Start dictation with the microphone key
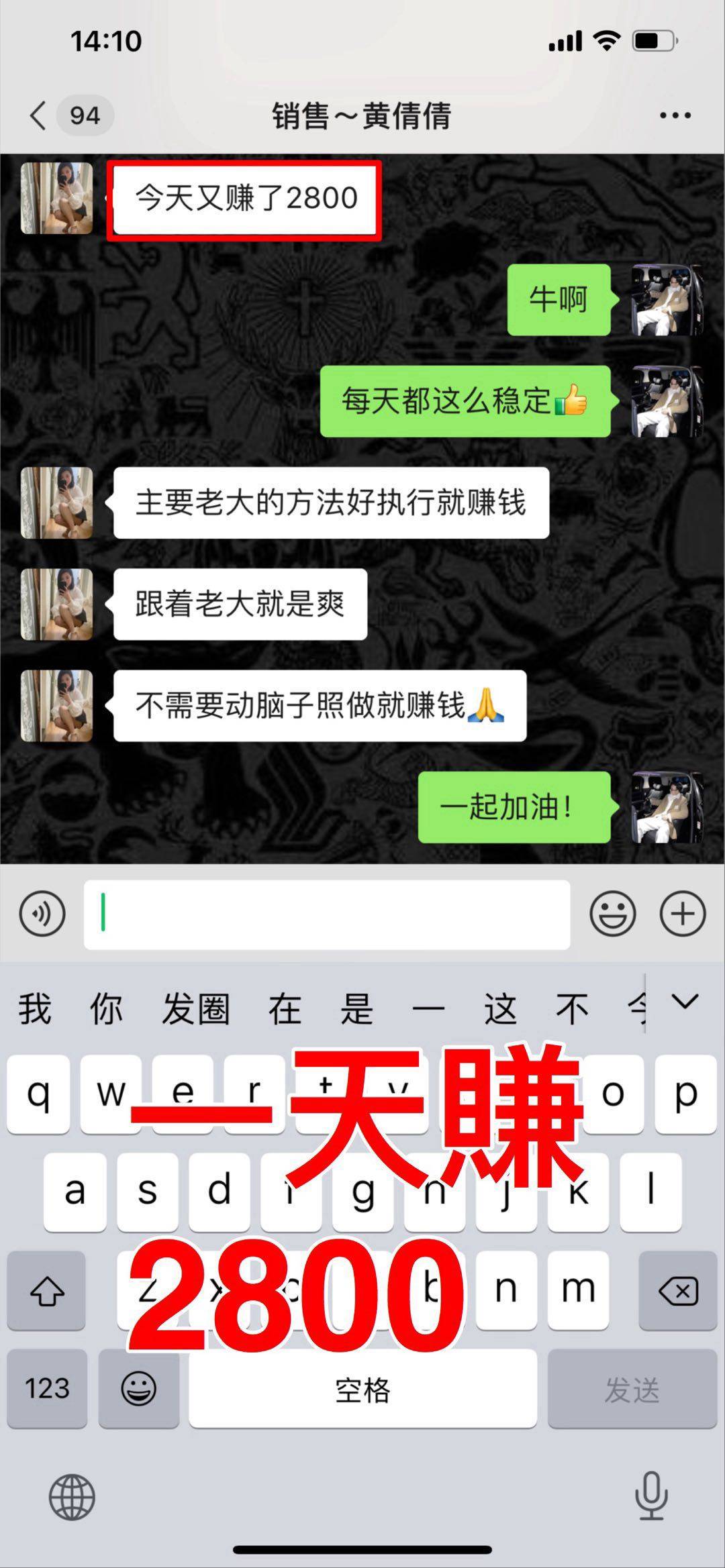This screenshot has height=1568, width=725. pyautogui.click(x=650, y=1497)
